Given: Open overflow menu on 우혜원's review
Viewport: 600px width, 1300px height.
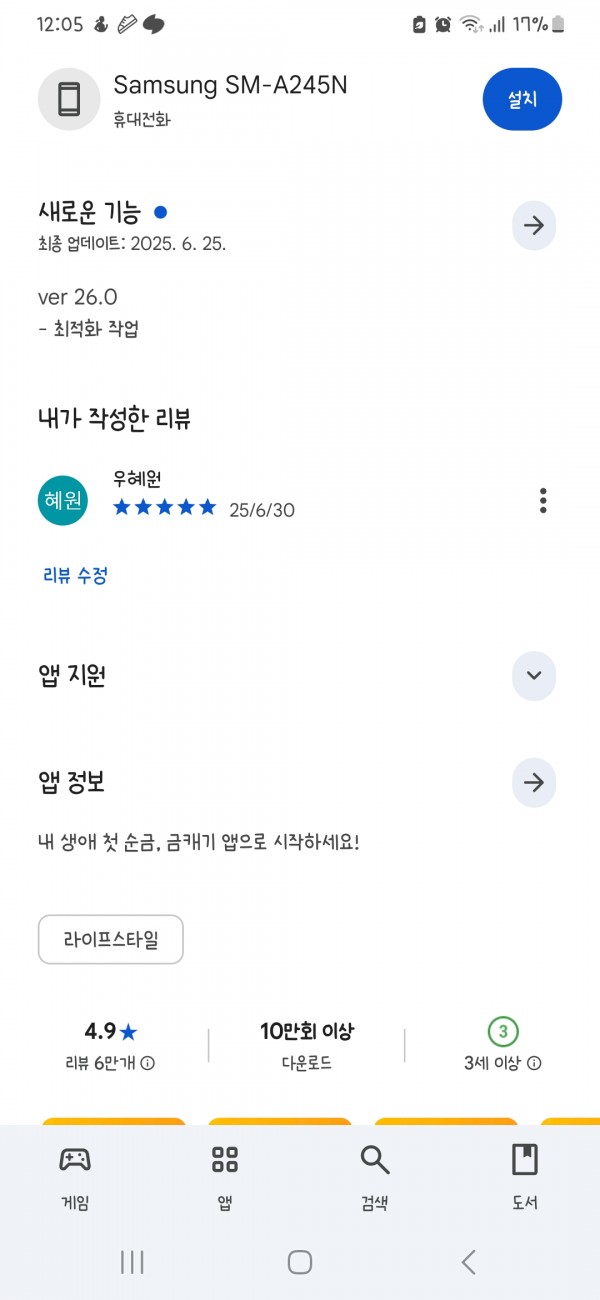Looking at the screenshot, I should (x=543, y=500).
